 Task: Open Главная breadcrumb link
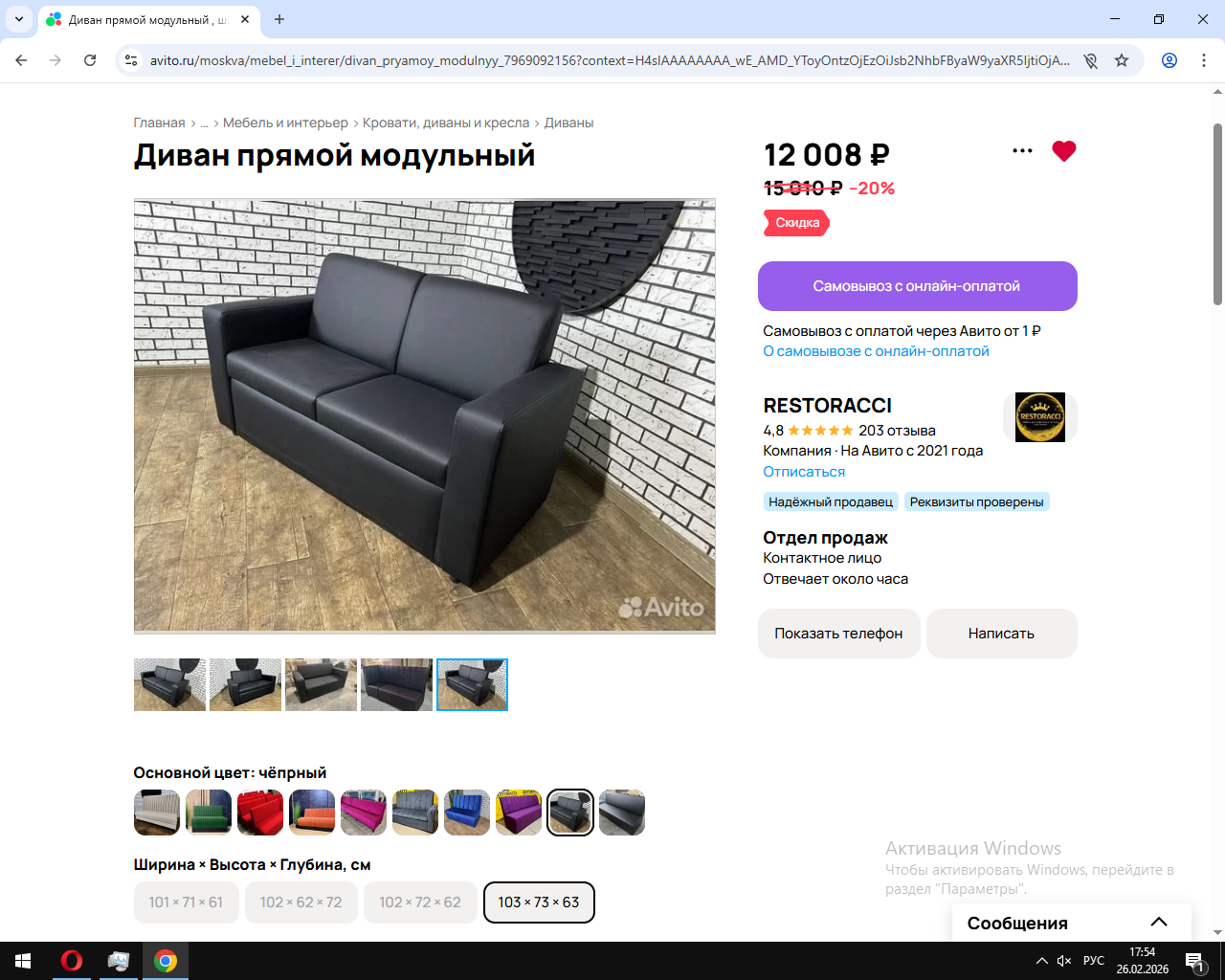159,122
